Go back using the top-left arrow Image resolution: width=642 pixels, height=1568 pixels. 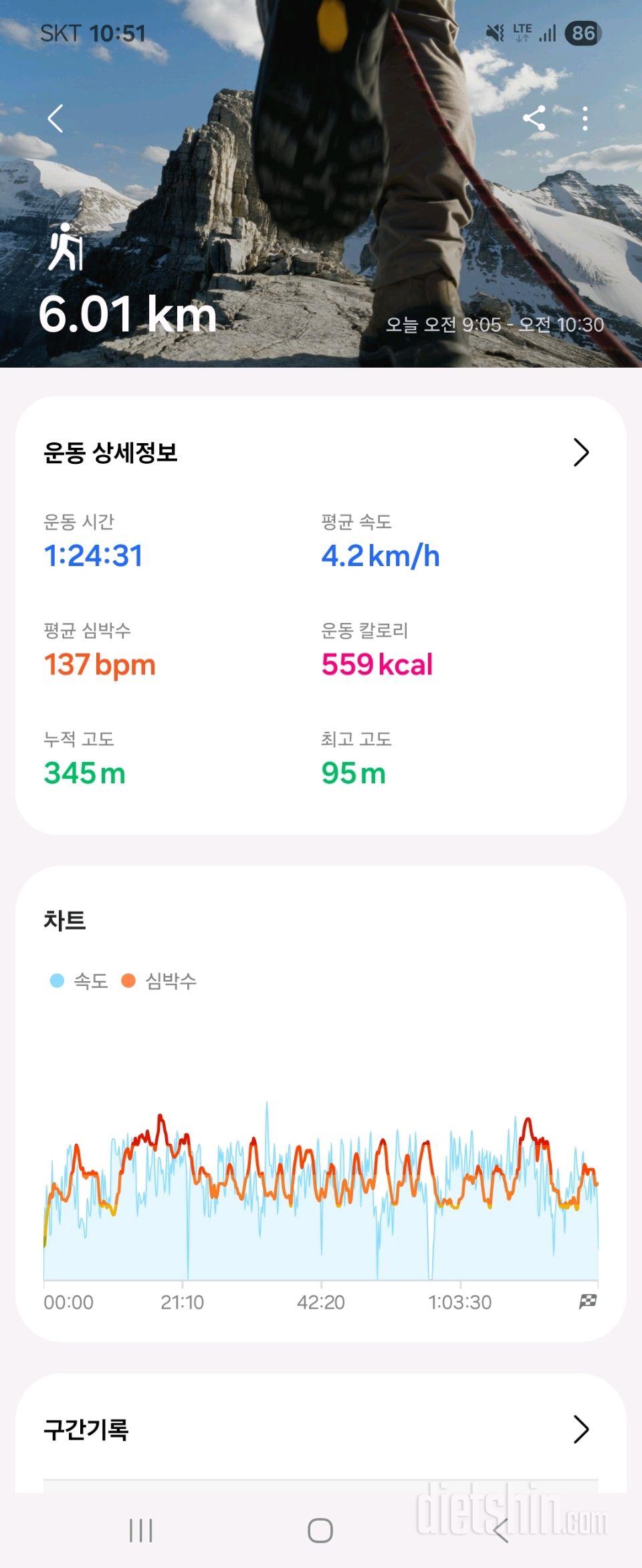(56, 119)
